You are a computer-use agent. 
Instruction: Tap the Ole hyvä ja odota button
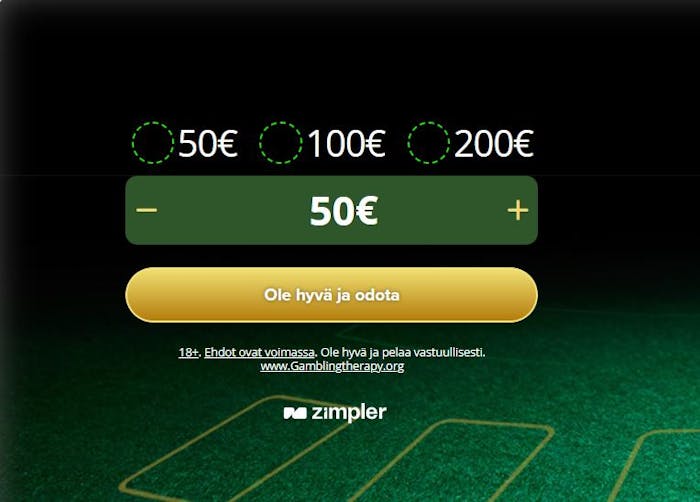click(x=331, y=295)
